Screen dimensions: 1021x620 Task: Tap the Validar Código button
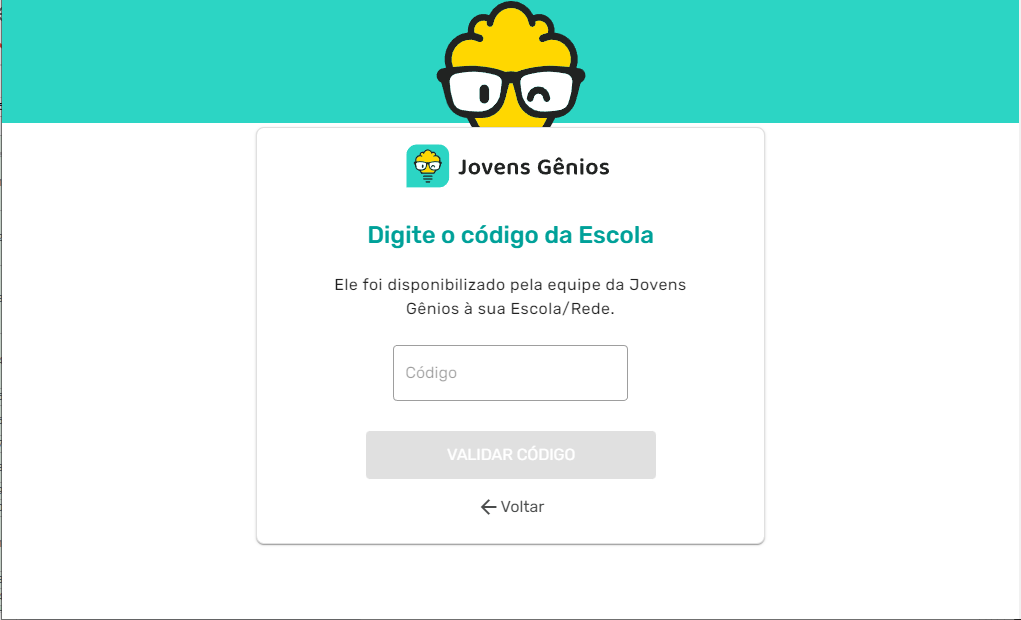[x=510, y=455]
